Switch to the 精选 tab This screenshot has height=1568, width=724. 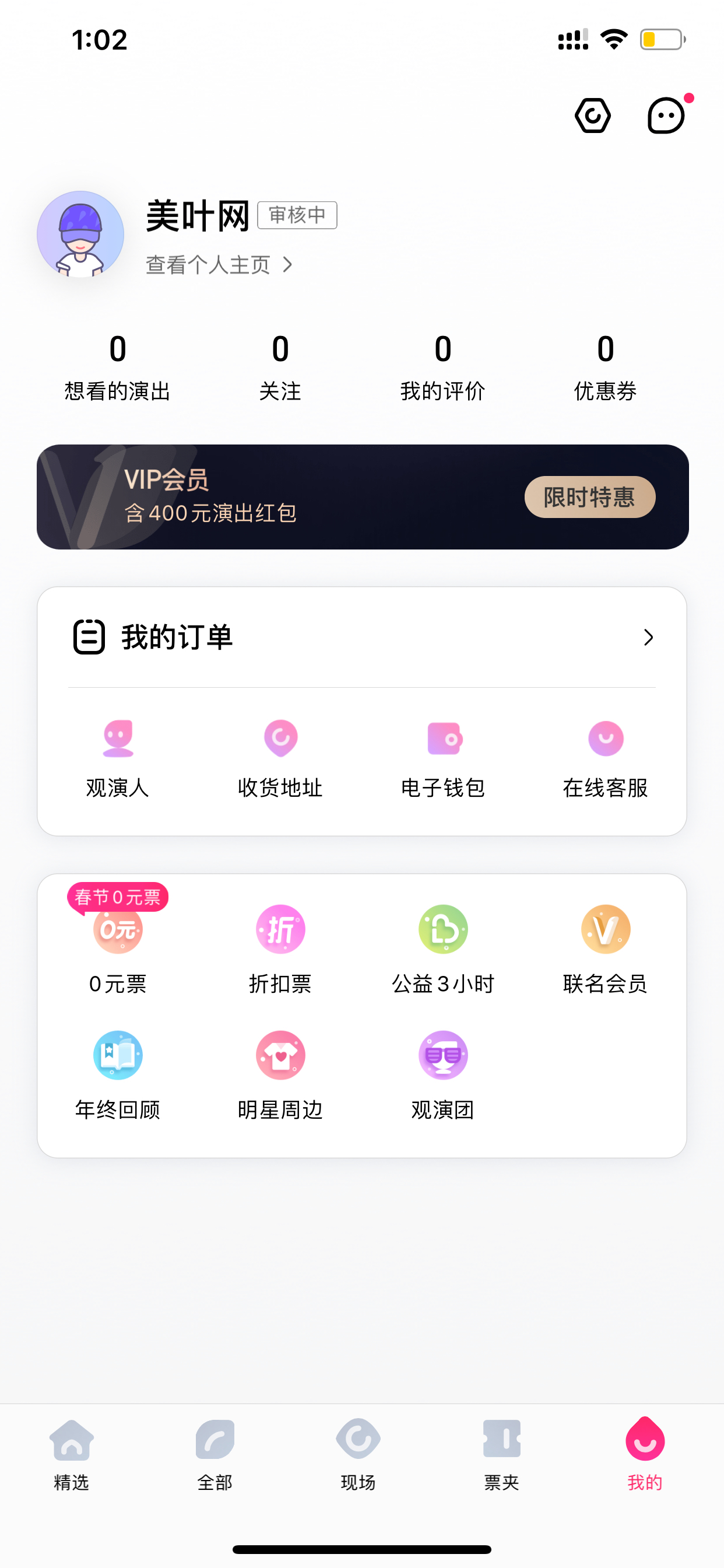coord(72,1455)
